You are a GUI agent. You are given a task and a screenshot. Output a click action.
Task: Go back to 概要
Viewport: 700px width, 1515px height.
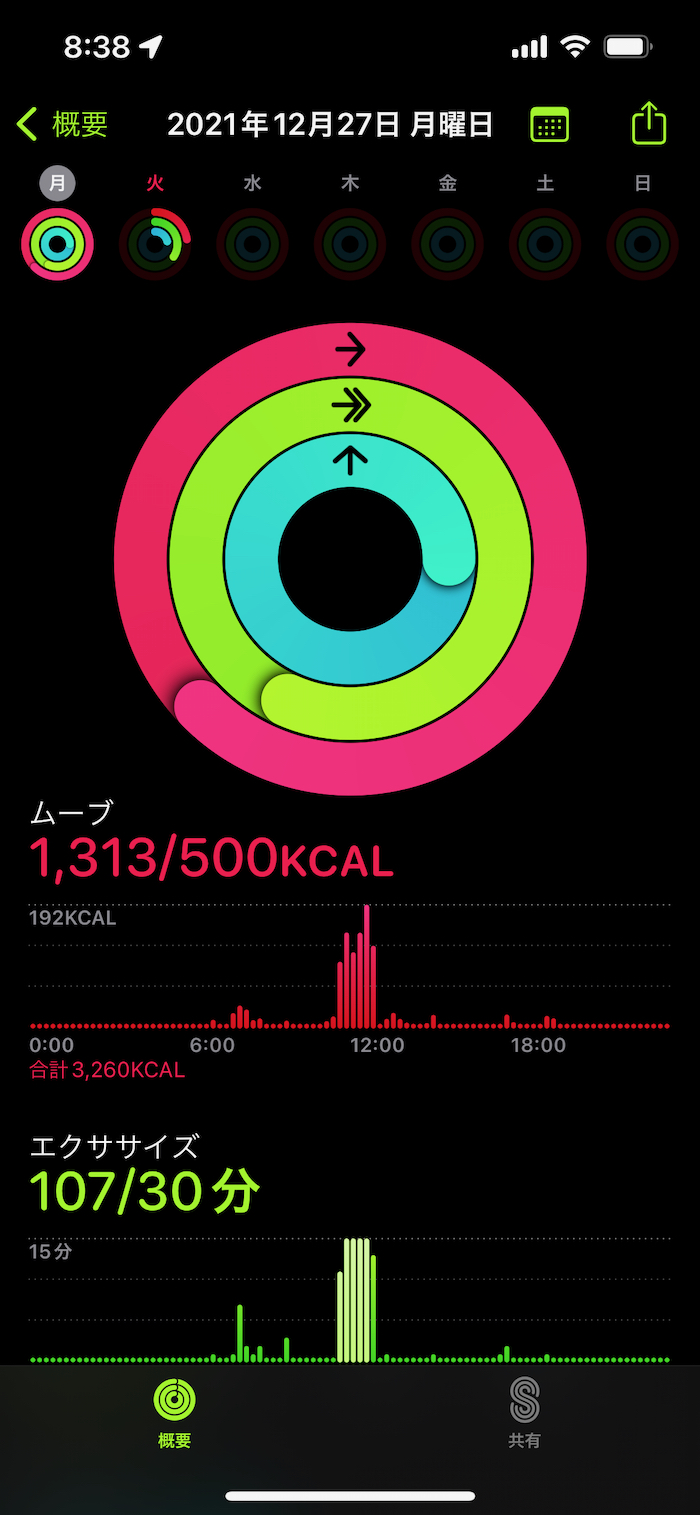62,124
